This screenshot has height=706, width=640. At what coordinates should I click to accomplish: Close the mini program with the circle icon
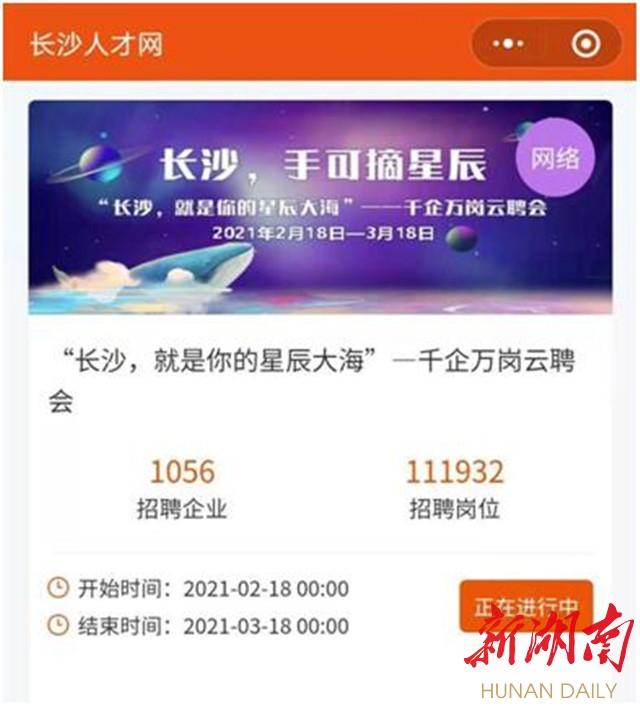click(x=585, y=43)
